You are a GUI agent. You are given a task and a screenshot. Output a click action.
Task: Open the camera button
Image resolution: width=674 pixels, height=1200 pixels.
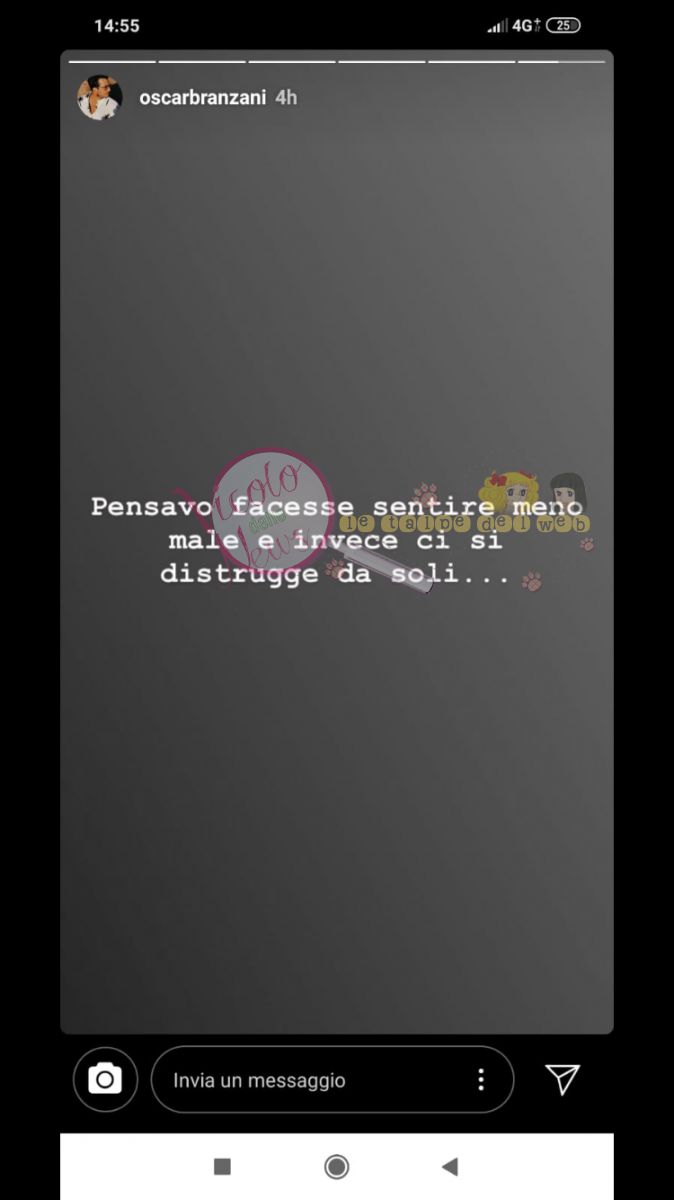(x=105, y=1079)
